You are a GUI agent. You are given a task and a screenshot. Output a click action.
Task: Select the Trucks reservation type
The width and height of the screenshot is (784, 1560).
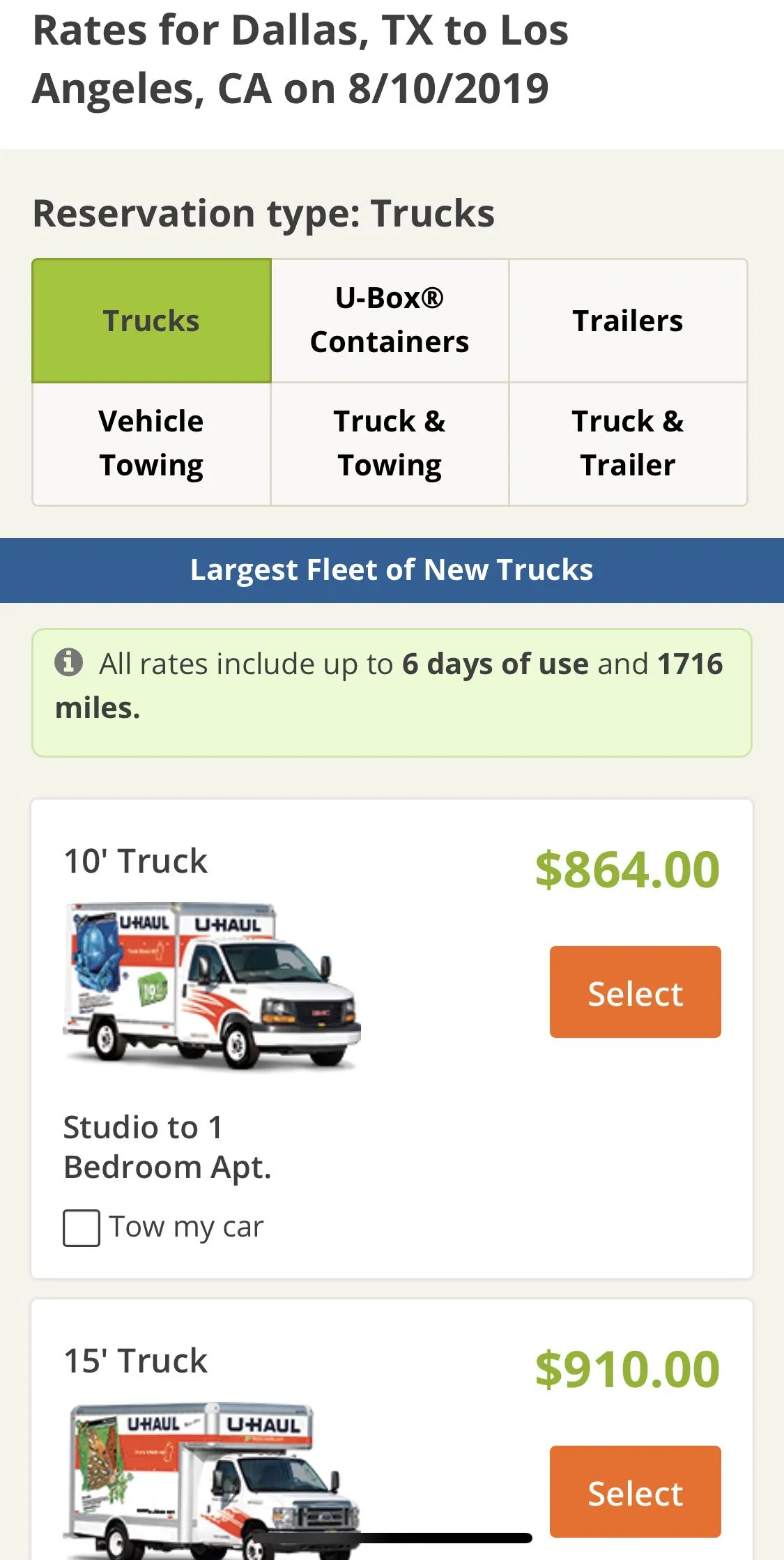(x=151, y=321)
